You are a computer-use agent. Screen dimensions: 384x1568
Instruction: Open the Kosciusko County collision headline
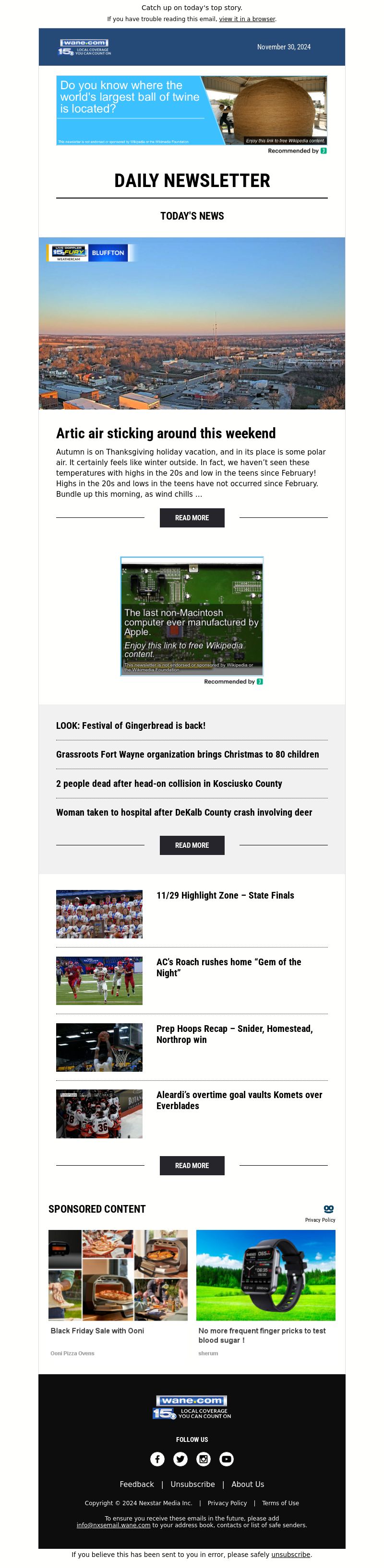[169, 784]
